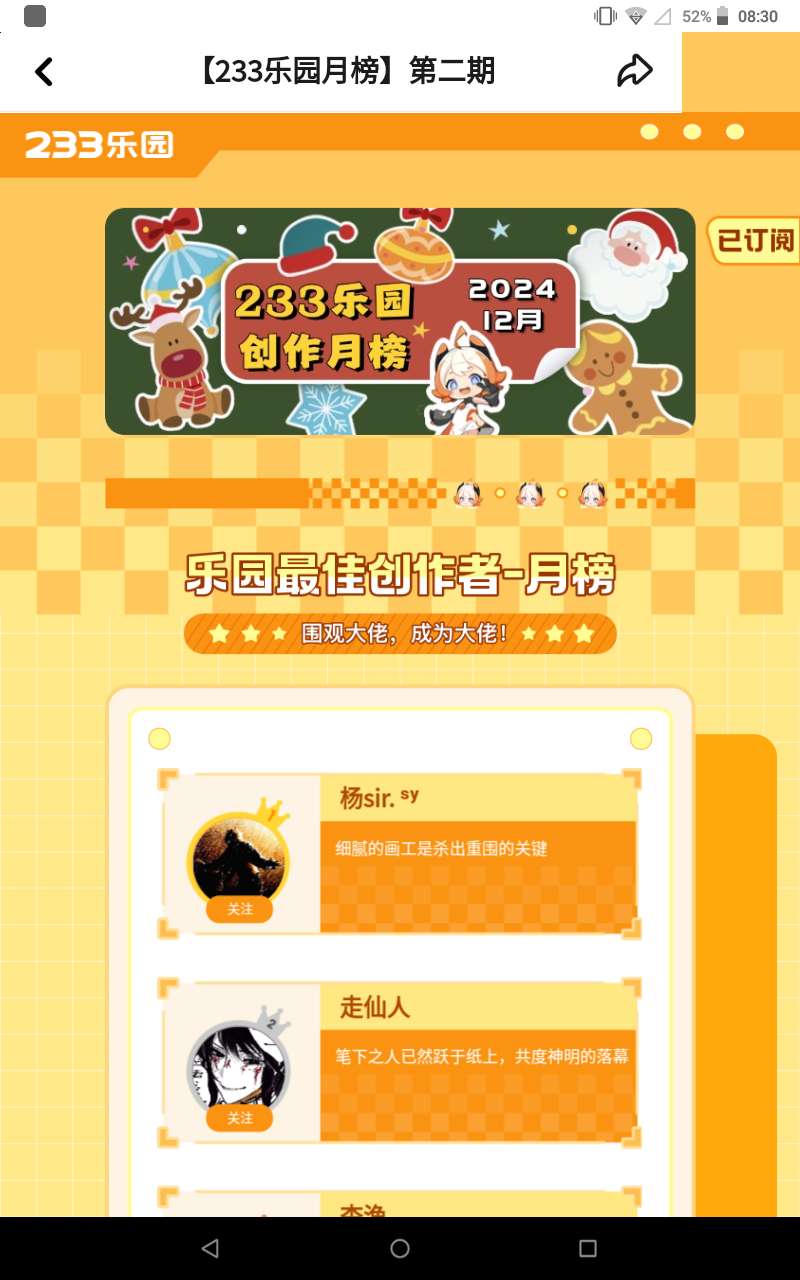Open system recent apps
Image resolution: width=800 pixels, height=1280 pixels.
(588, 1248)
